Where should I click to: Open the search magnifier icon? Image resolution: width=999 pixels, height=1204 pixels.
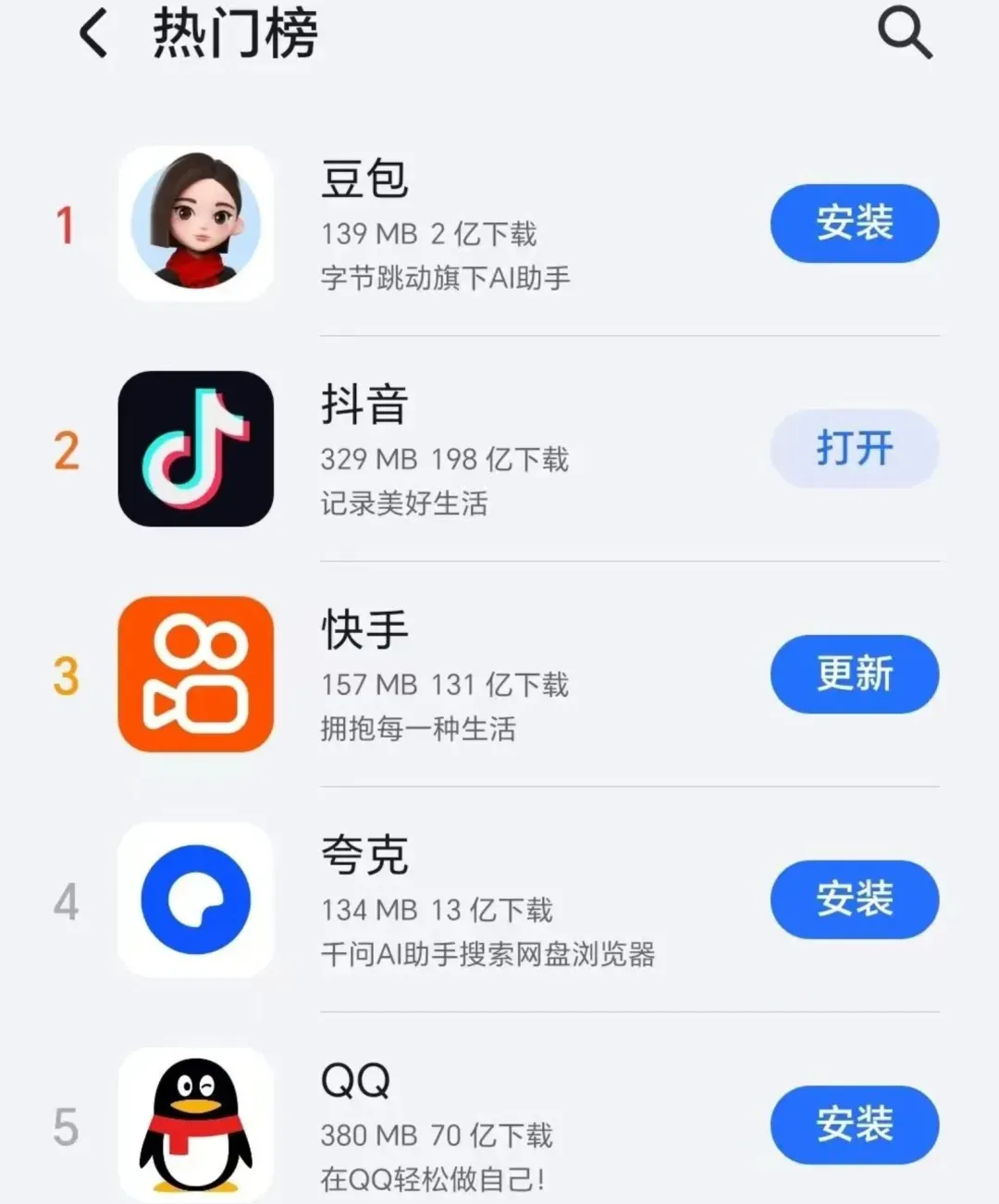click(904, 34)
